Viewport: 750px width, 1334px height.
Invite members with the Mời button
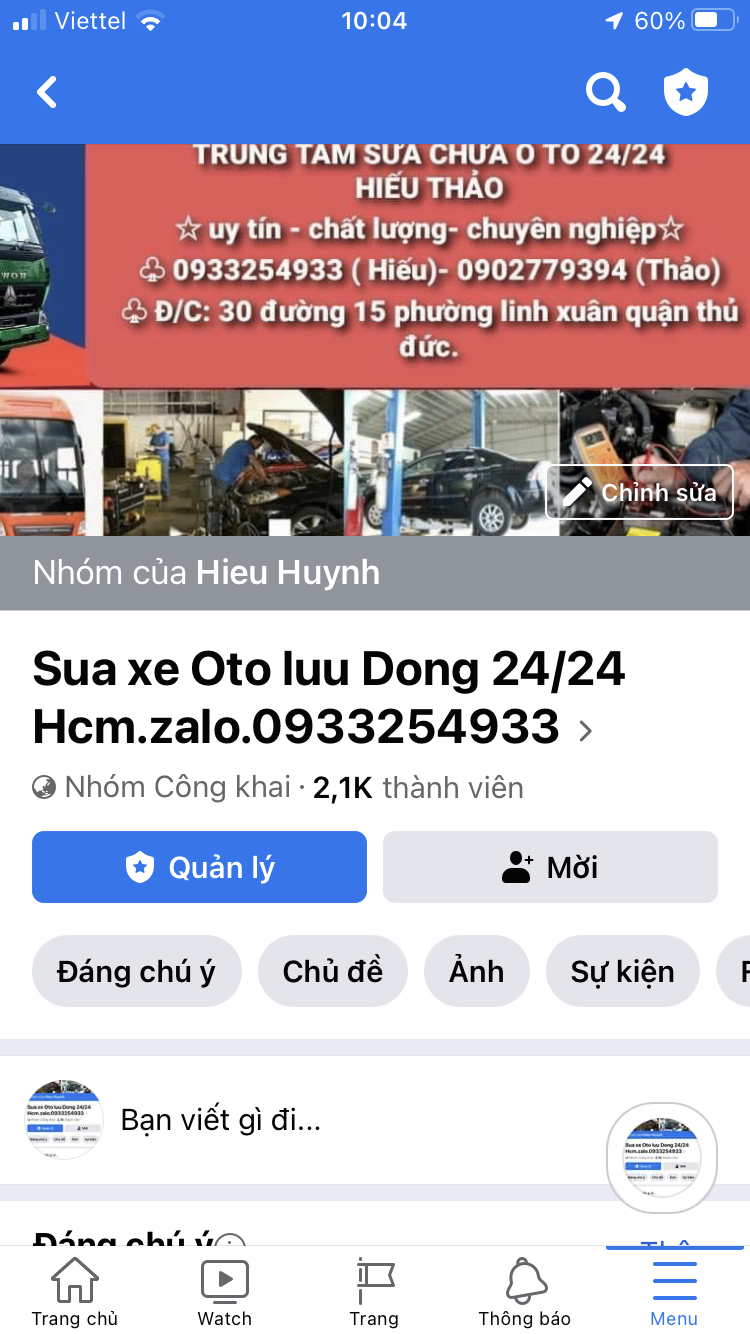click(x=550, y=867)
